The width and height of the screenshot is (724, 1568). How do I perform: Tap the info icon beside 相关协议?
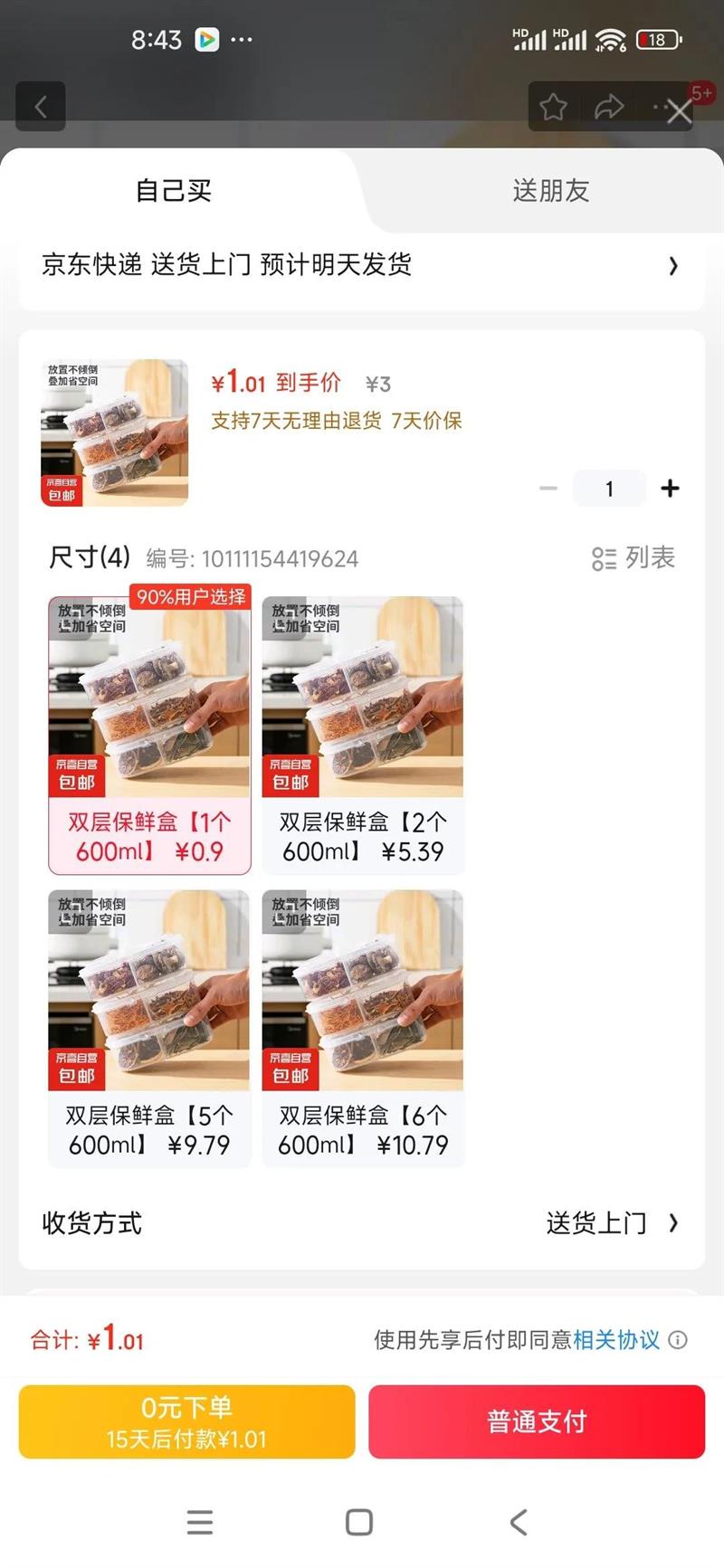pos(678,1340)
